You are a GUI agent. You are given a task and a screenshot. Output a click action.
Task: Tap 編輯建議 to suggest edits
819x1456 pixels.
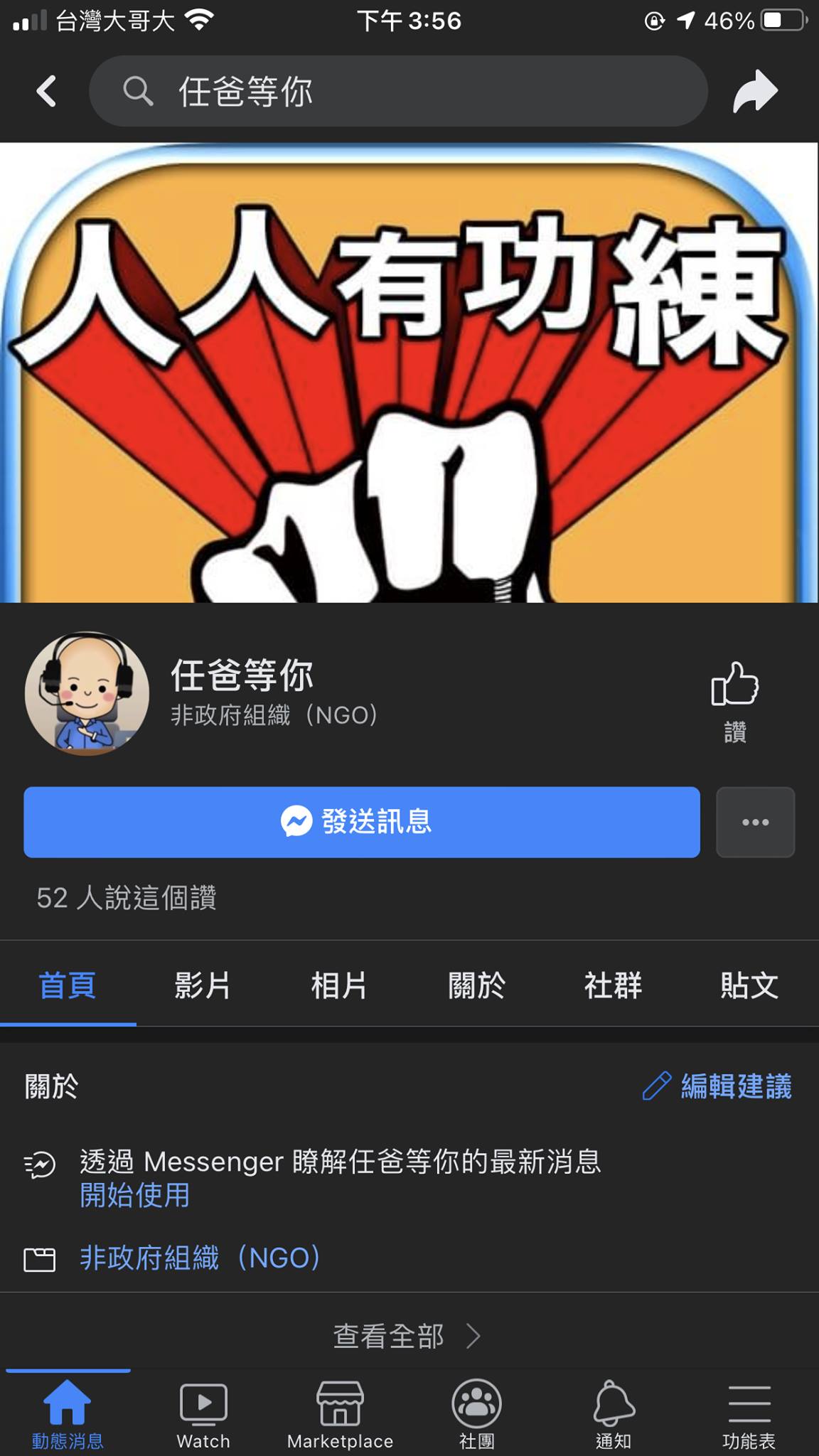(x=718, y=1086)
